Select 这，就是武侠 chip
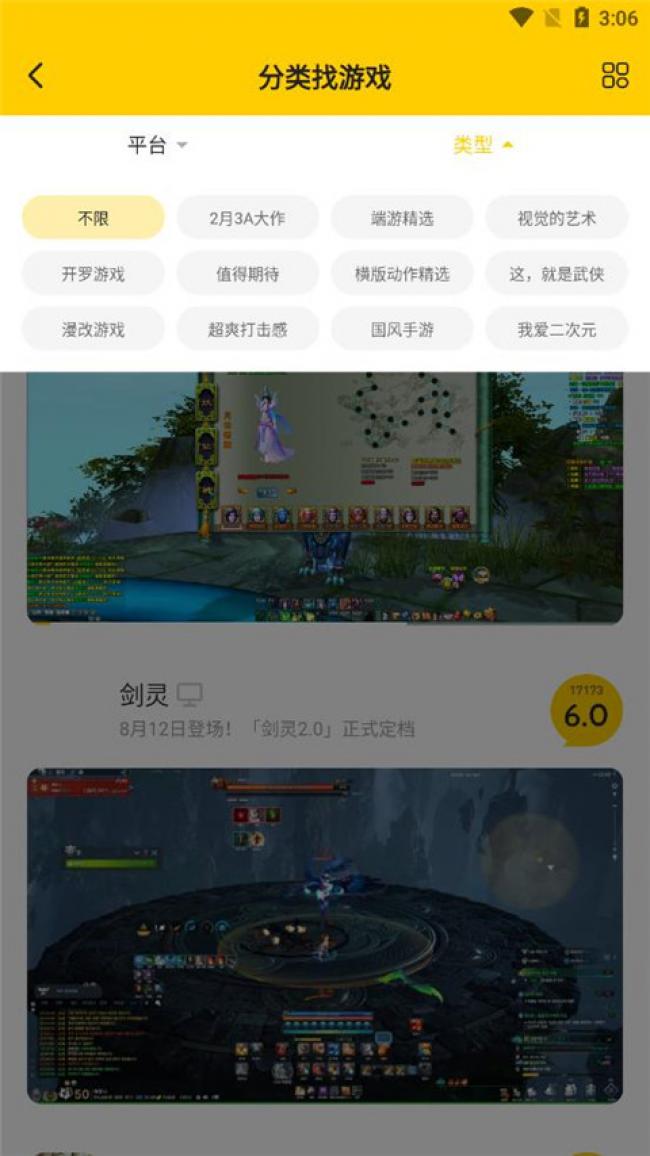 tap(557, 274)
